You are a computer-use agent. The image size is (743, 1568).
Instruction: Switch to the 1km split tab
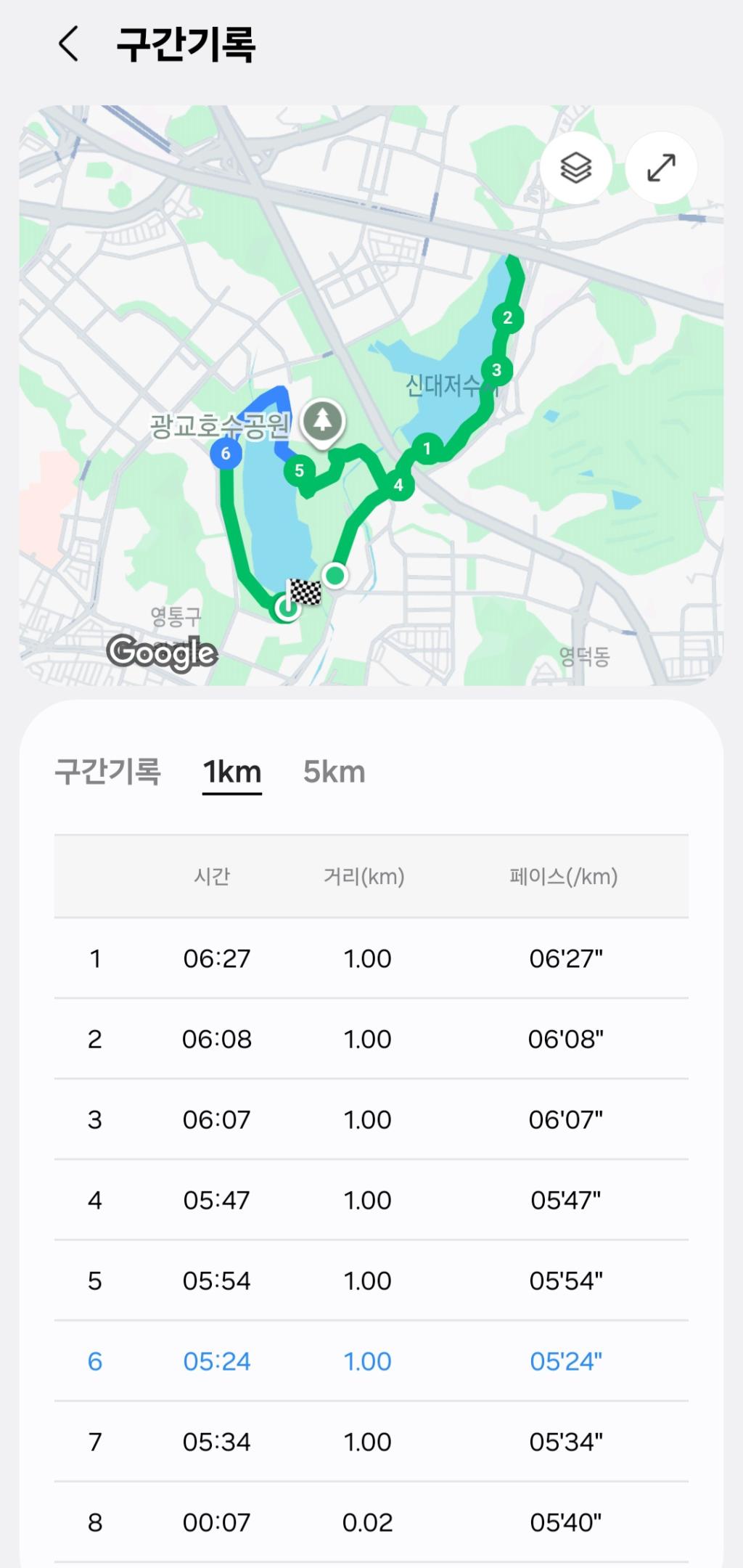[231, 772]
